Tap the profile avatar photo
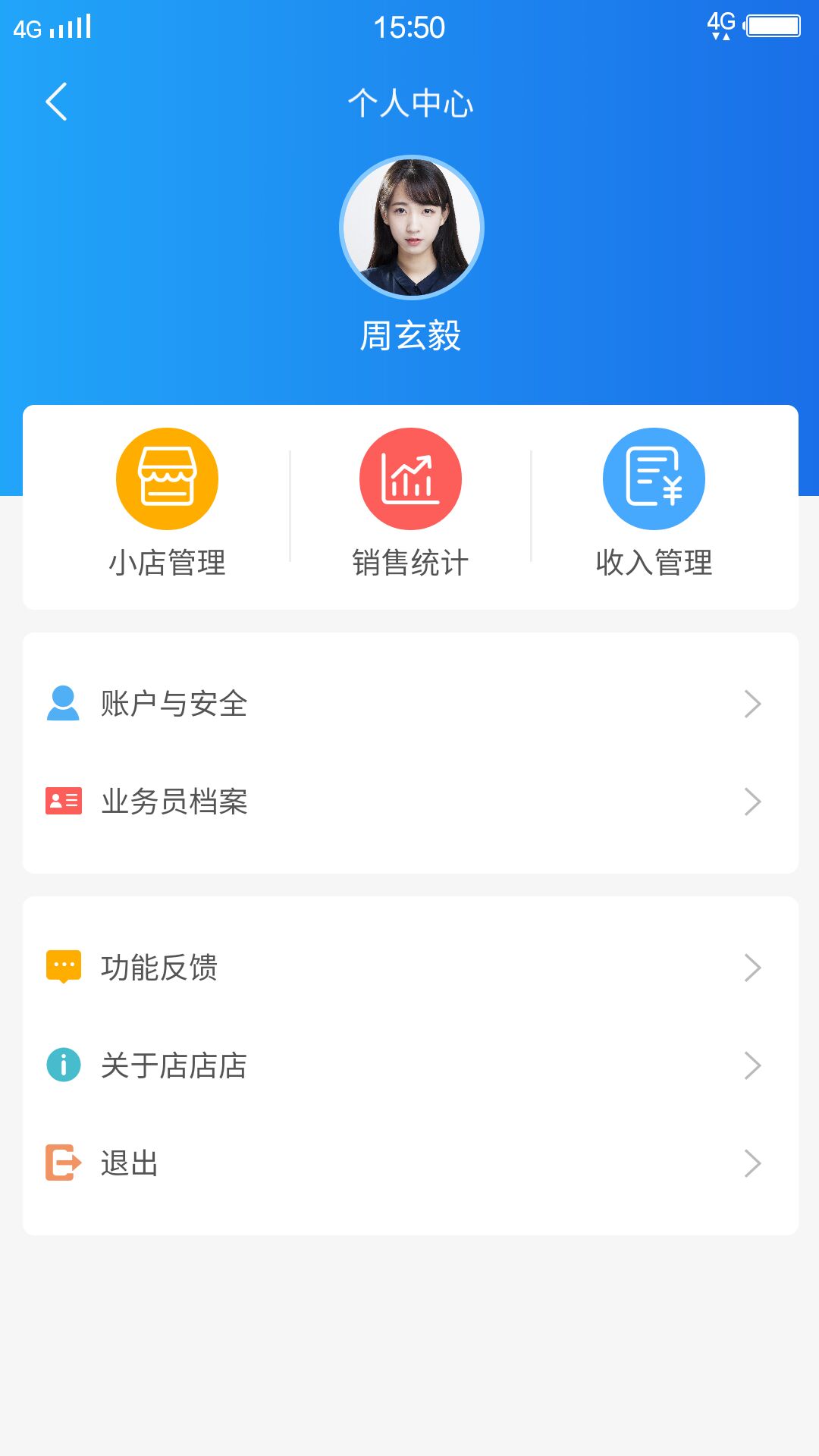This screenshot has height=1456, width=819. [x=411, y=227]
